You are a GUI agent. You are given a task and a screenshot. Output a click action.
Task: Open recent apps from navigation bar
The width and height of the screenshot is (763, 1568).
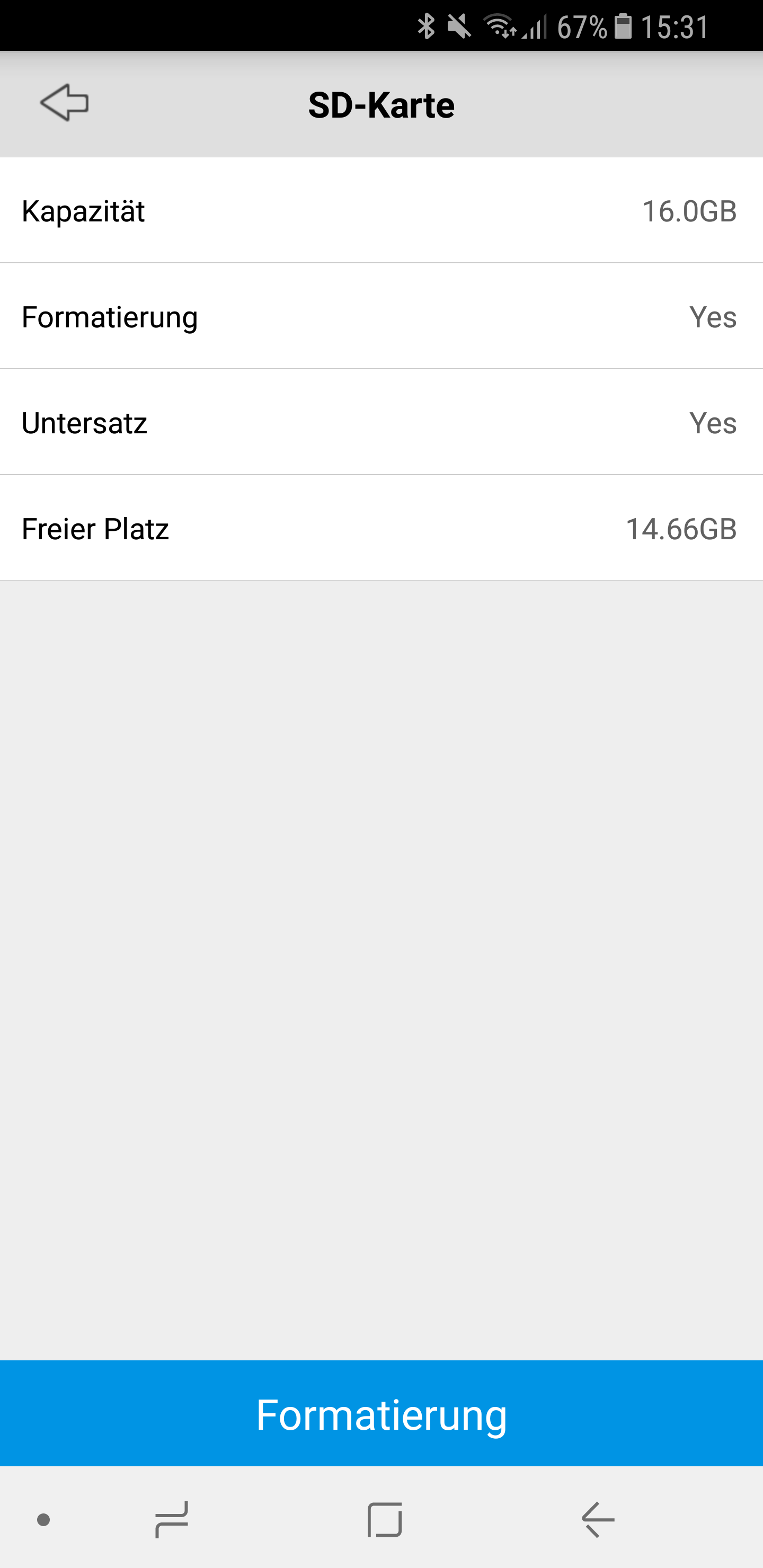tap(172, 1519)
